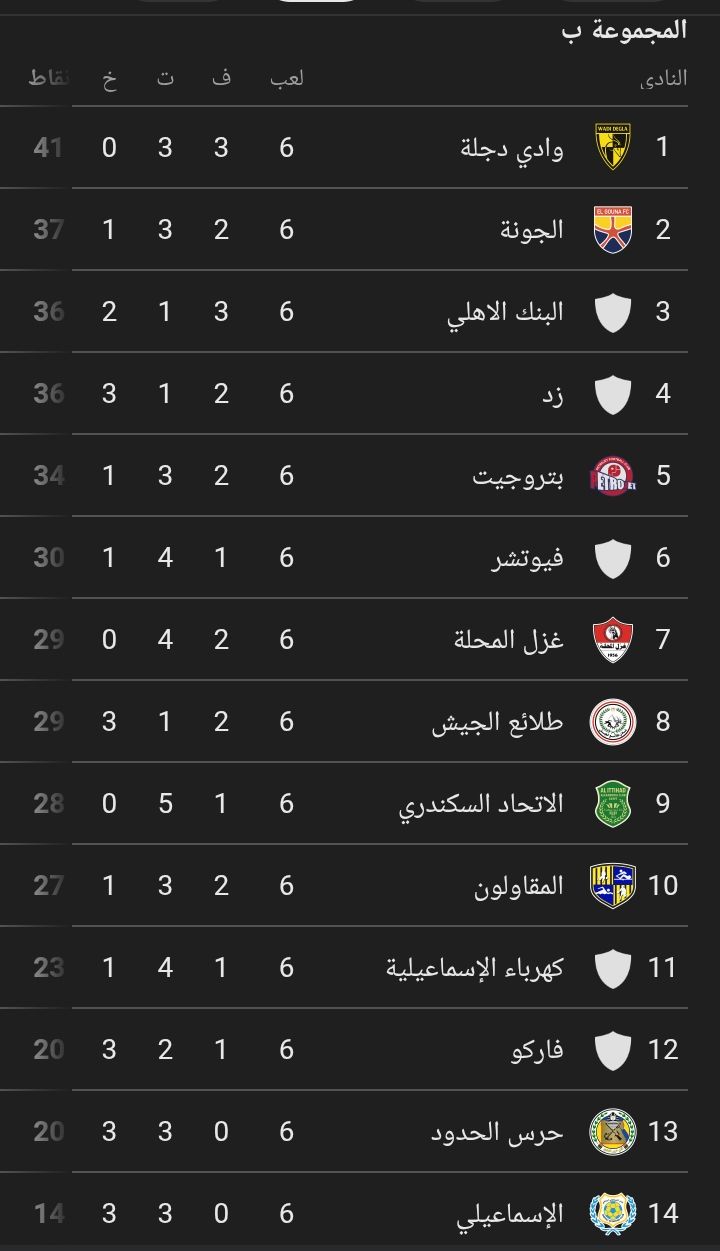Viewport: 720px width, 1251px height.
Task: Select the row for حرس الحدود
Action: [x=360, y=1131]
